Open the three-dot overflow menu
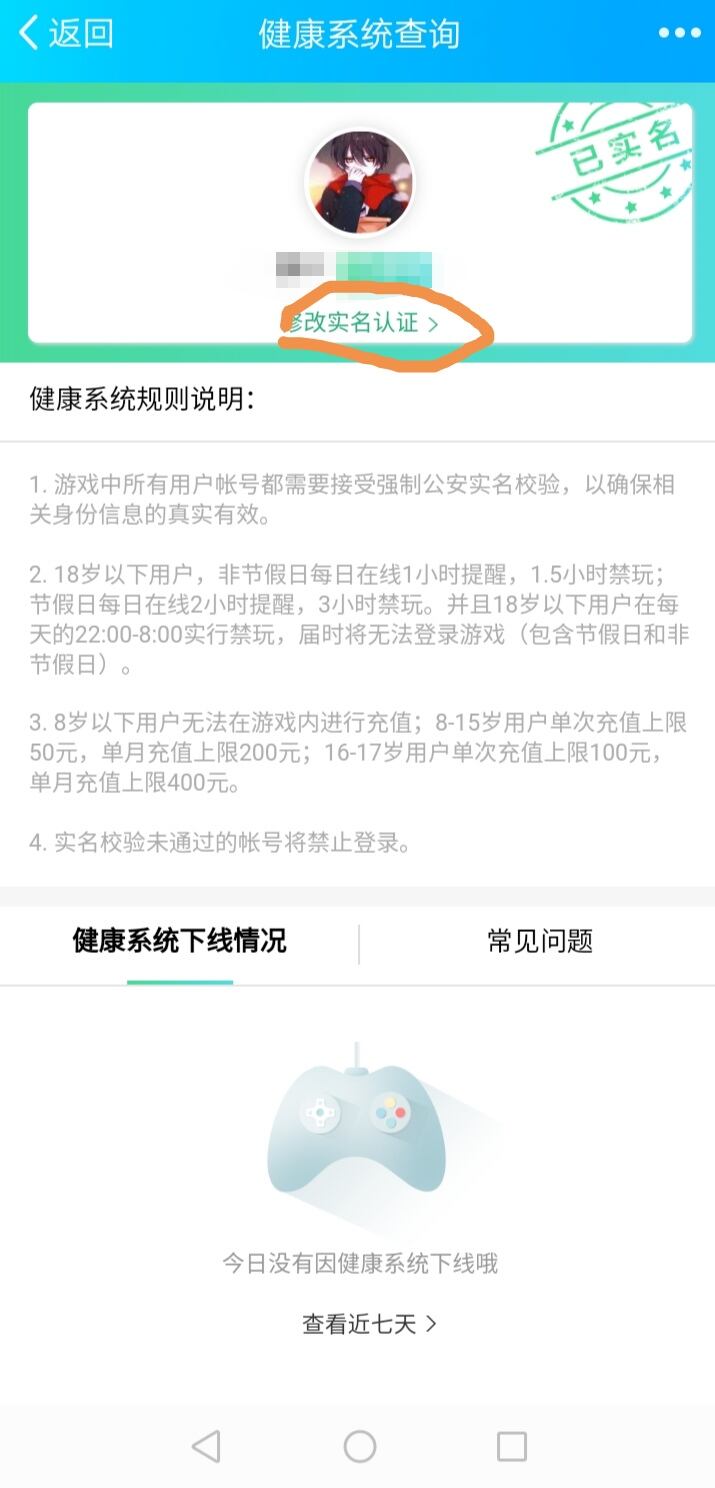715x1488 pixels. coord(680,34)
